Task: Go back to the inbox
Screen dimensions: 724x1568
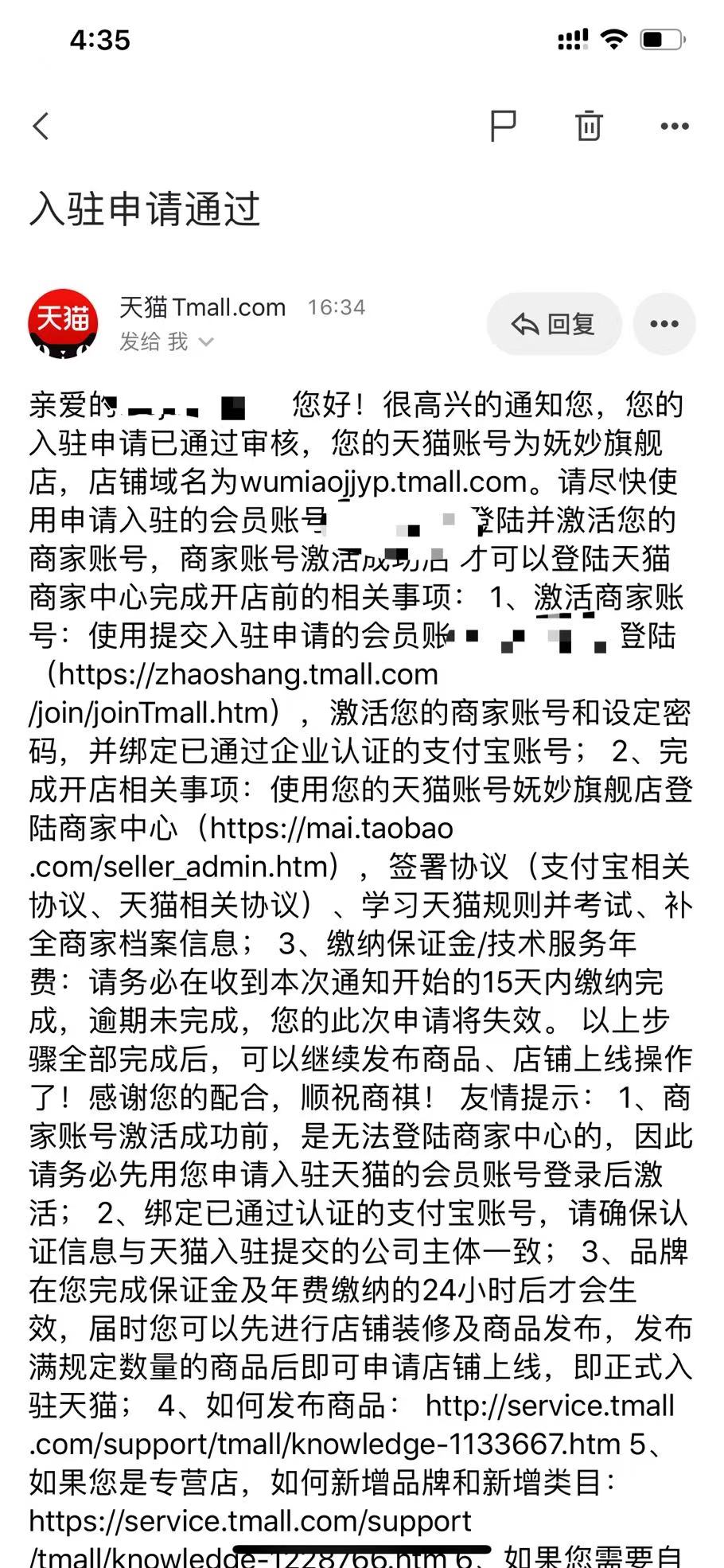Action: [41, 126]
